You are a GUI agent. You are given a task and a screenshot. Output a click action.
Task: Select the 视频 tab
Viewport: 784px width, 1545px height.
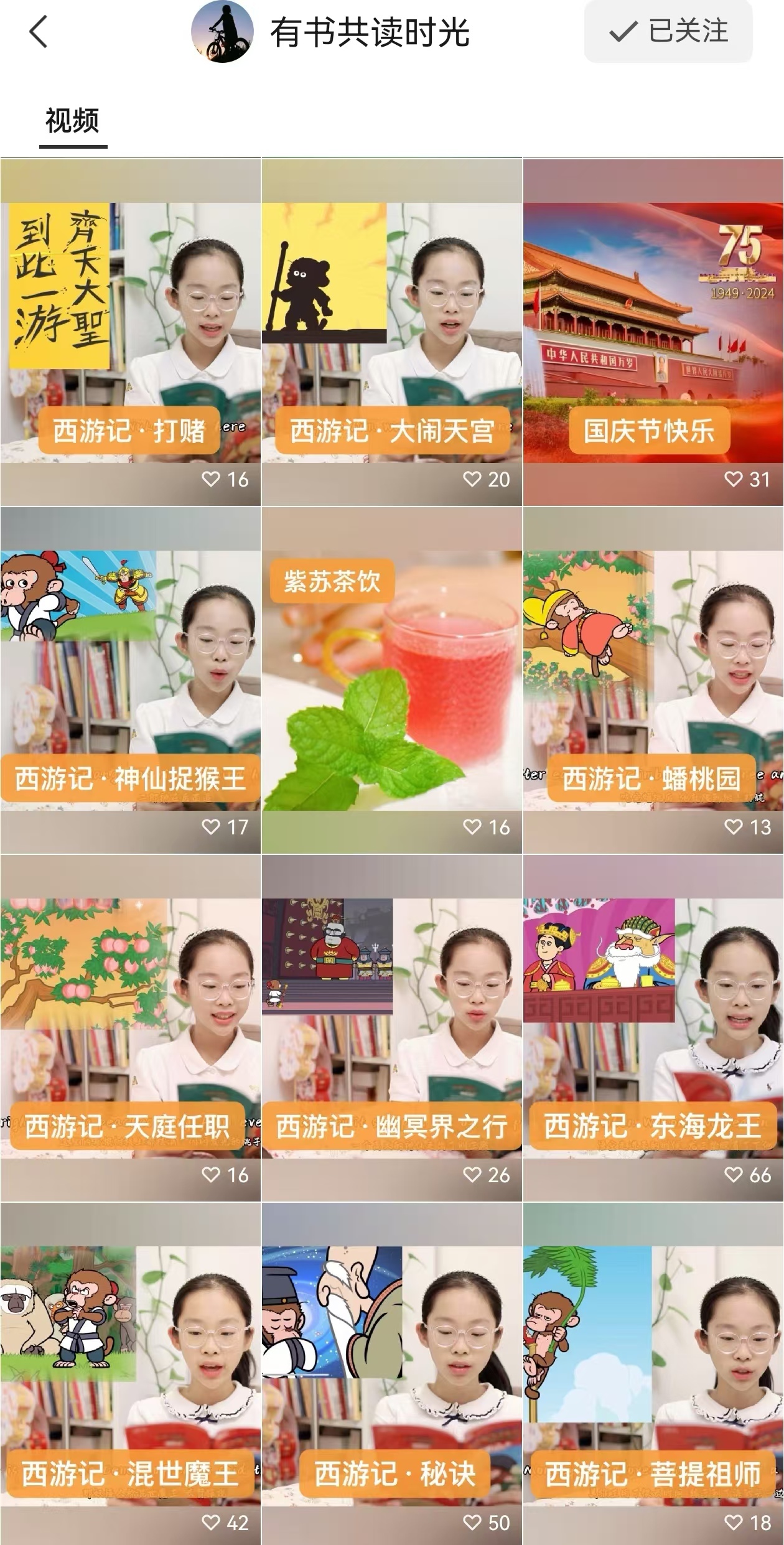click(72, 121)
